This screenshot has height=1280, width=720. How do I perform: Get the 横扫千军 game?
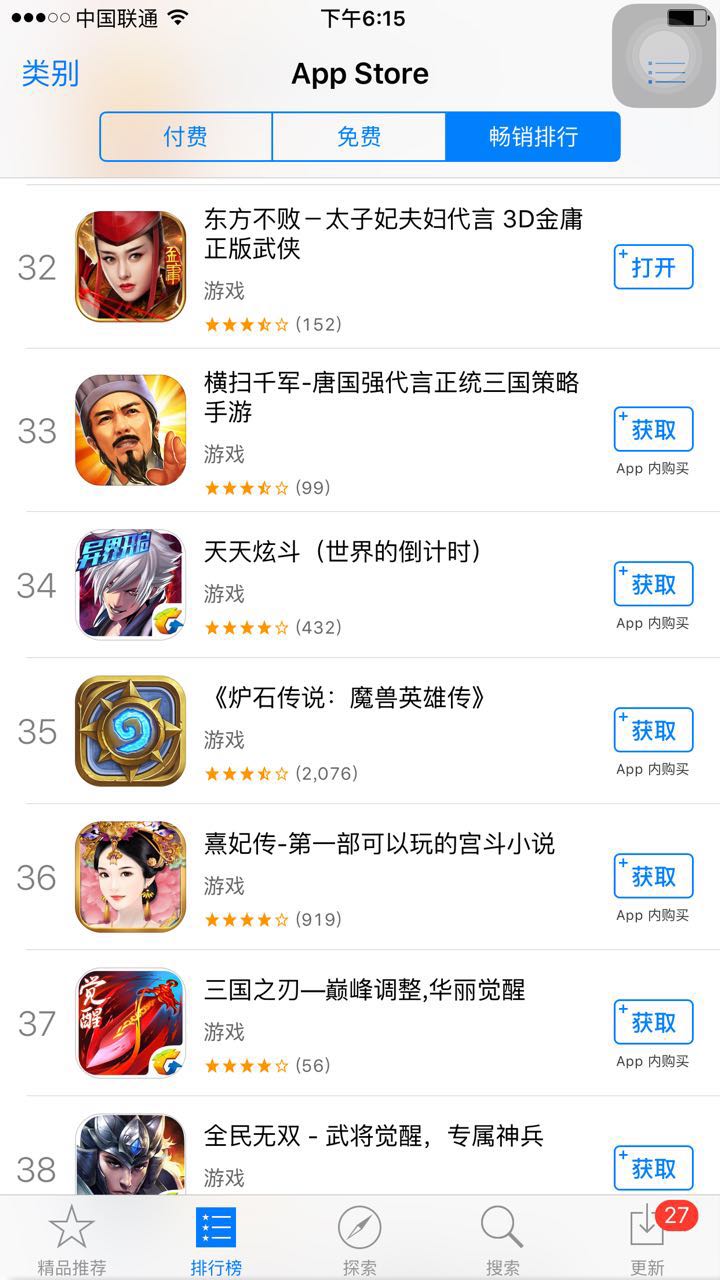[653, 430]
